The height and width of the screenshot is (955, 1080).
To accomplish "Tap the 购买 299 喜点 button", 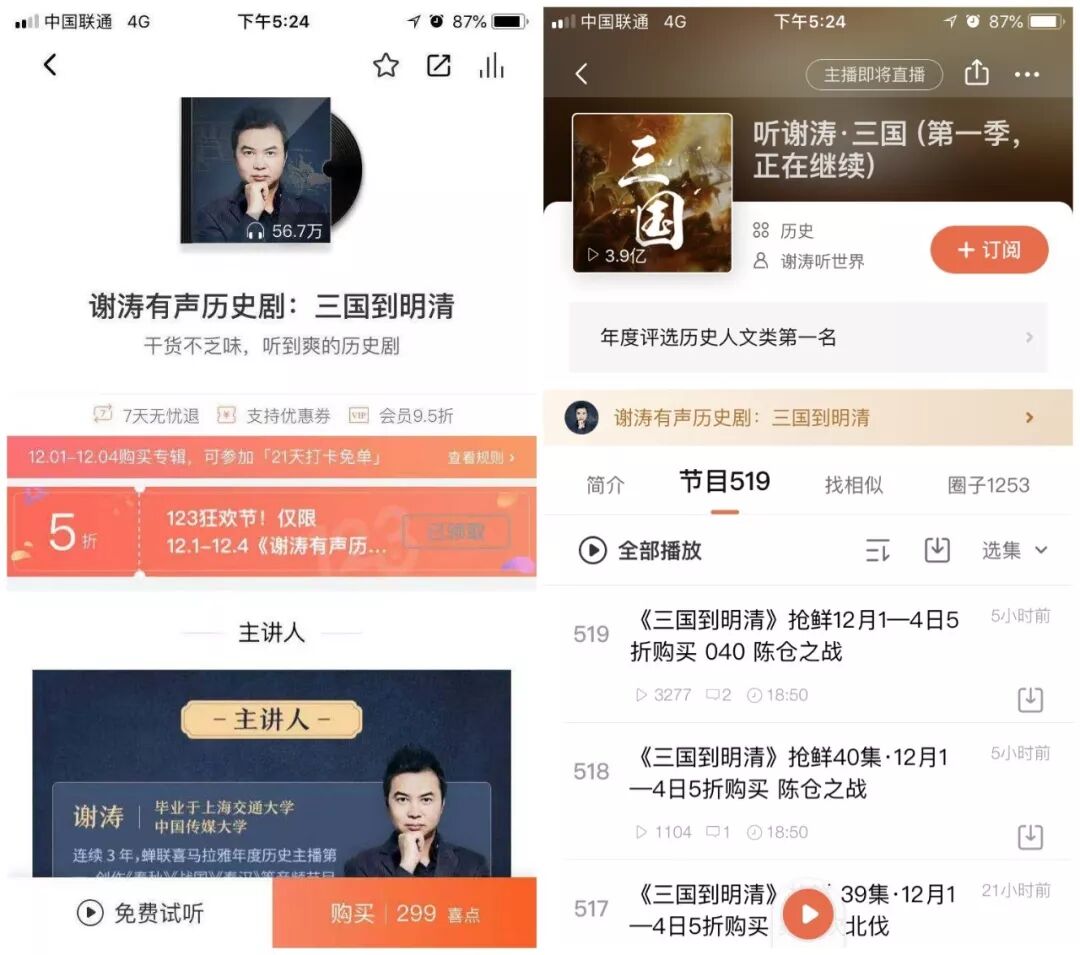I will click(x=404, y=913).
